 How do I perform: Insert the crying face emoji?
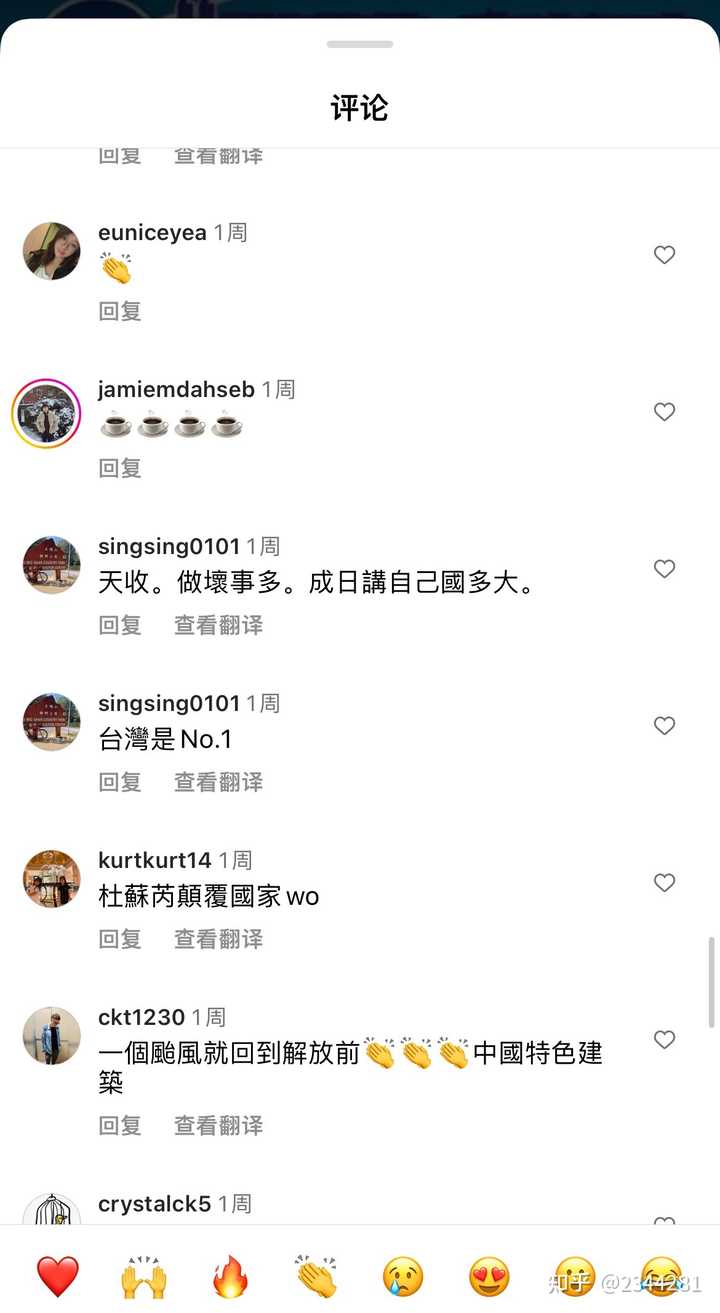tap(403, 1277)
